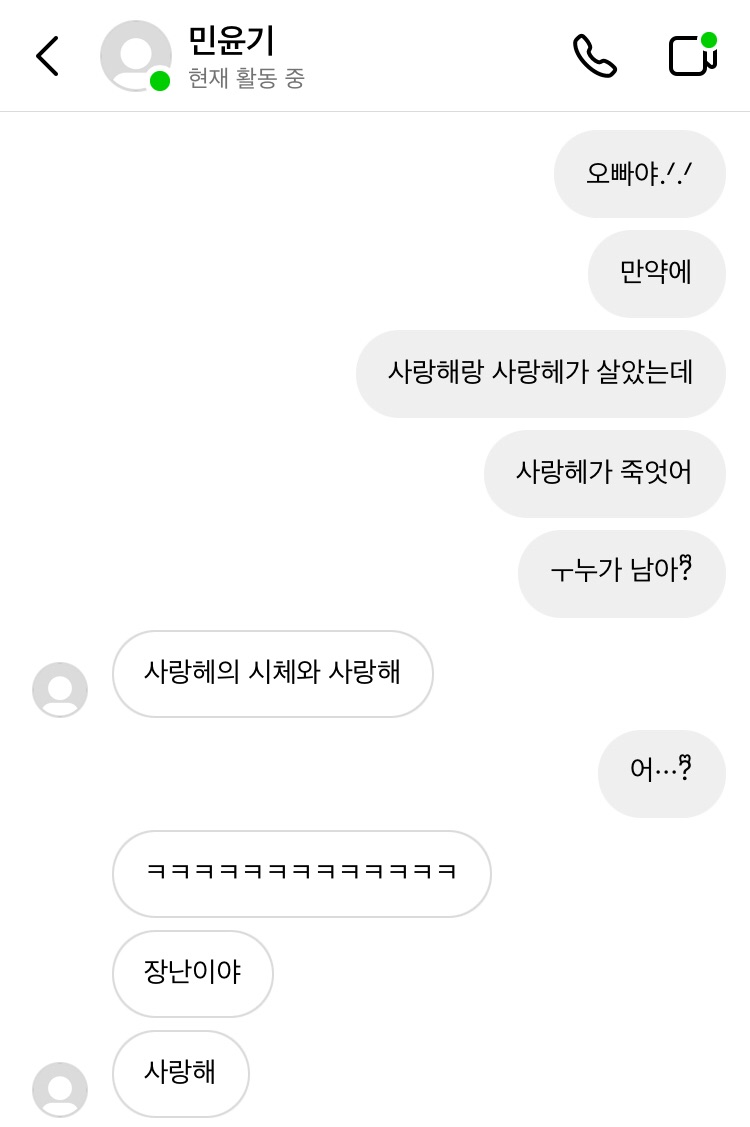
Task: Tap the final '사랑해' message bubble
Action: [x=180, y=1073]
